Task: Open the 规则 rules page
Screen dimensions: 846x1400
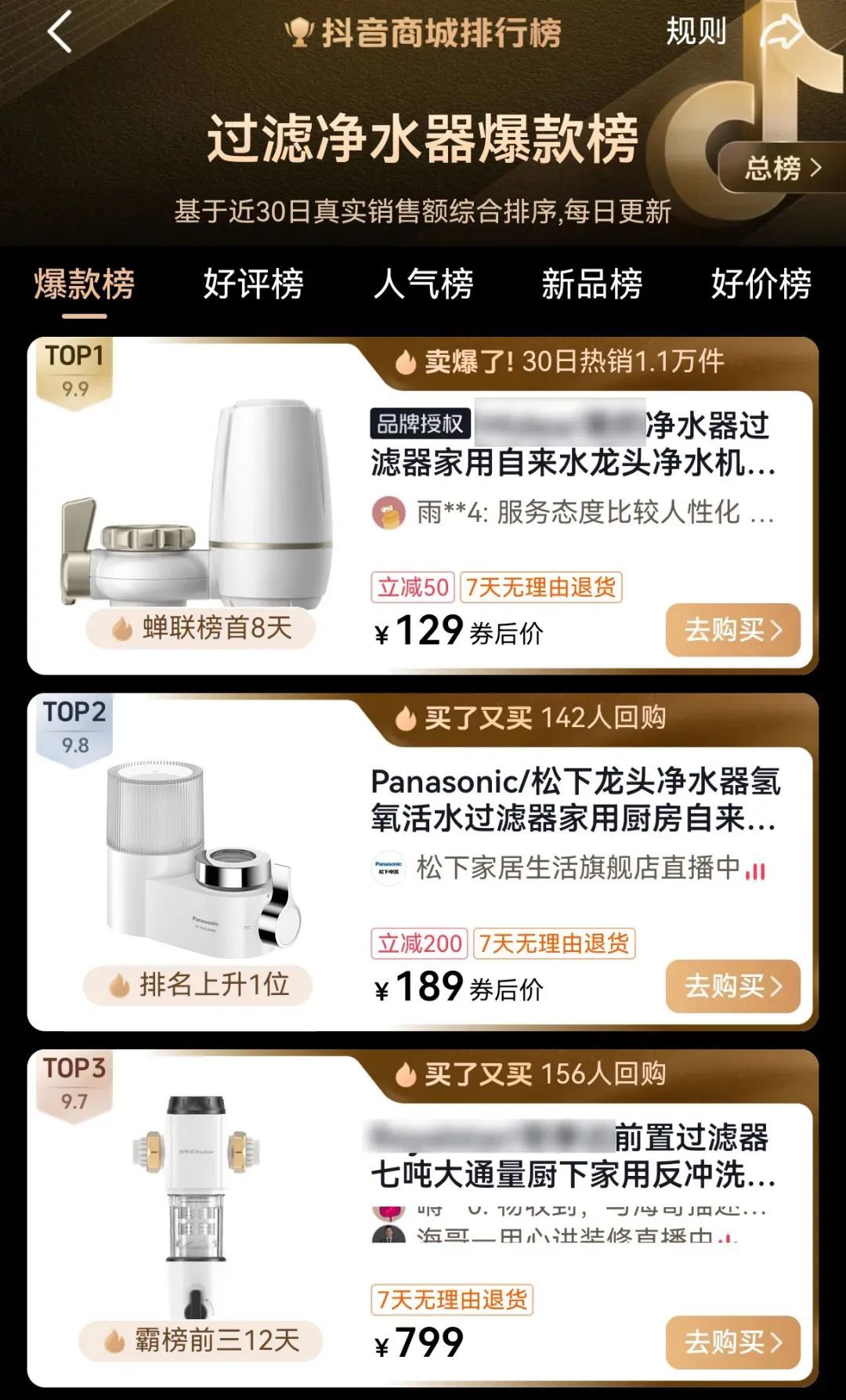Action: [x=696, y=31]
